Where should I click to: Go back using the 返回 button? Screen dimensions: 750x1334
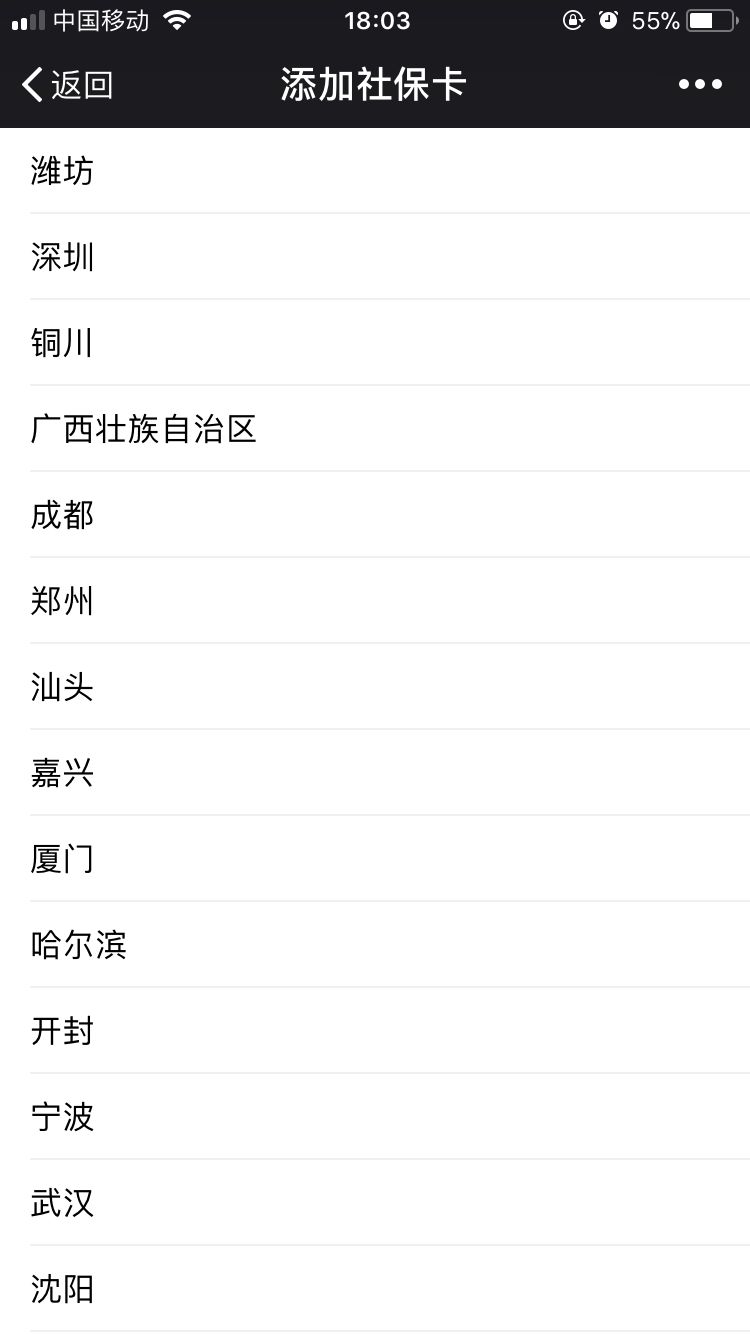[x=67, y=85]
